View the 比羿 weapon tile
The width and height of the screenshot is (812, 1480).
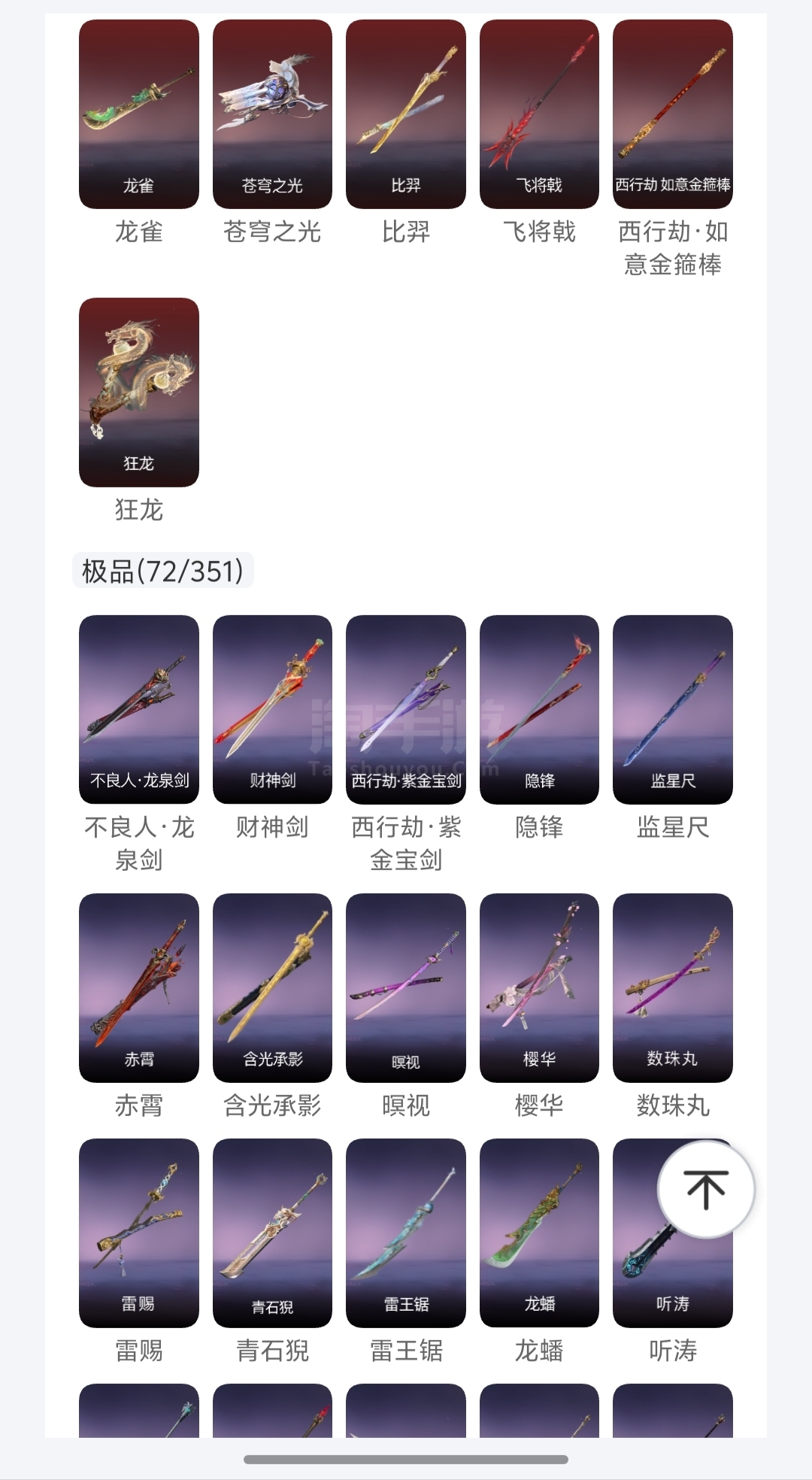click(x=406, y=114)
